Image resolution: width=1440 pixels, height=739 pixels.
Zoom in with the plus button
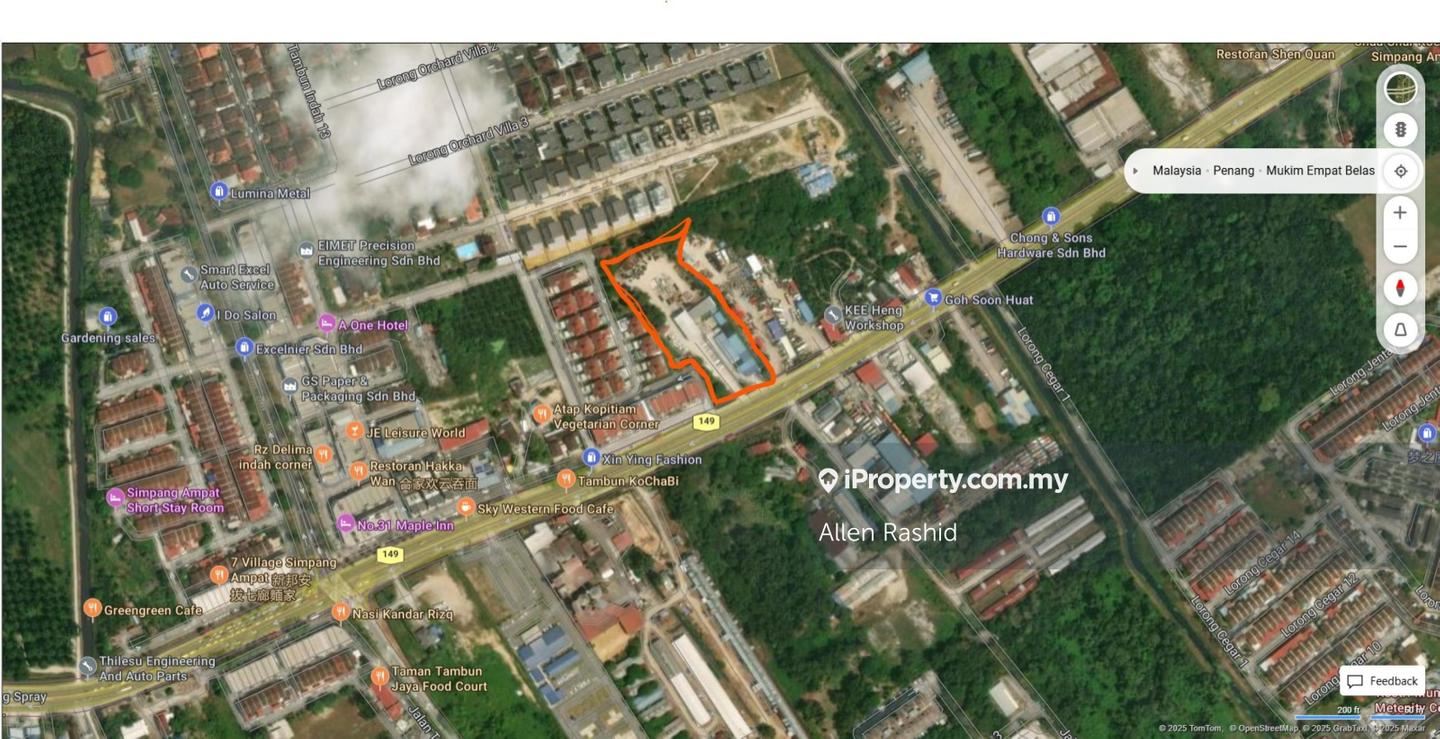[x=1400, y=213]
